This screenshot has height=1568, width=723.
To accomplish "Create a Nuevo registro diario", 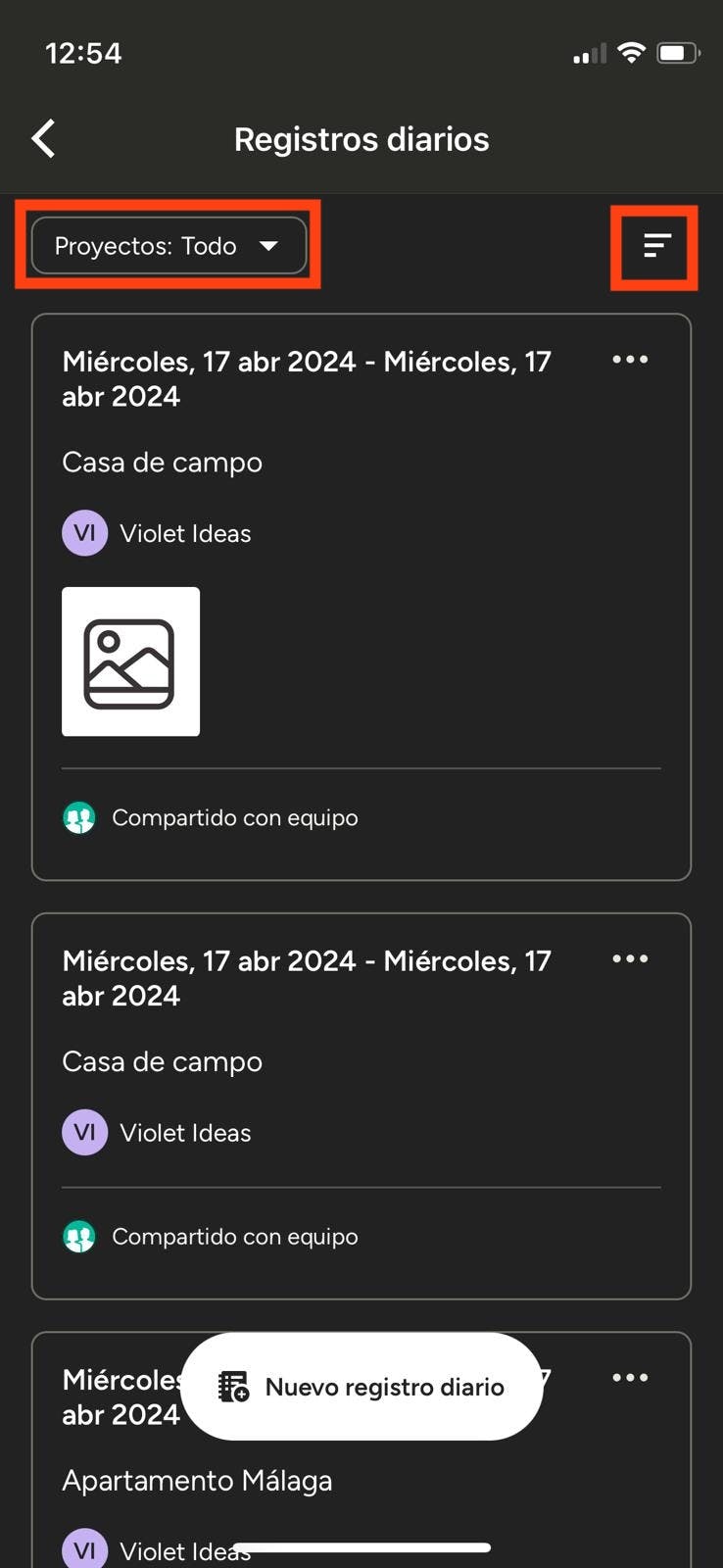I will [361, 1387].
